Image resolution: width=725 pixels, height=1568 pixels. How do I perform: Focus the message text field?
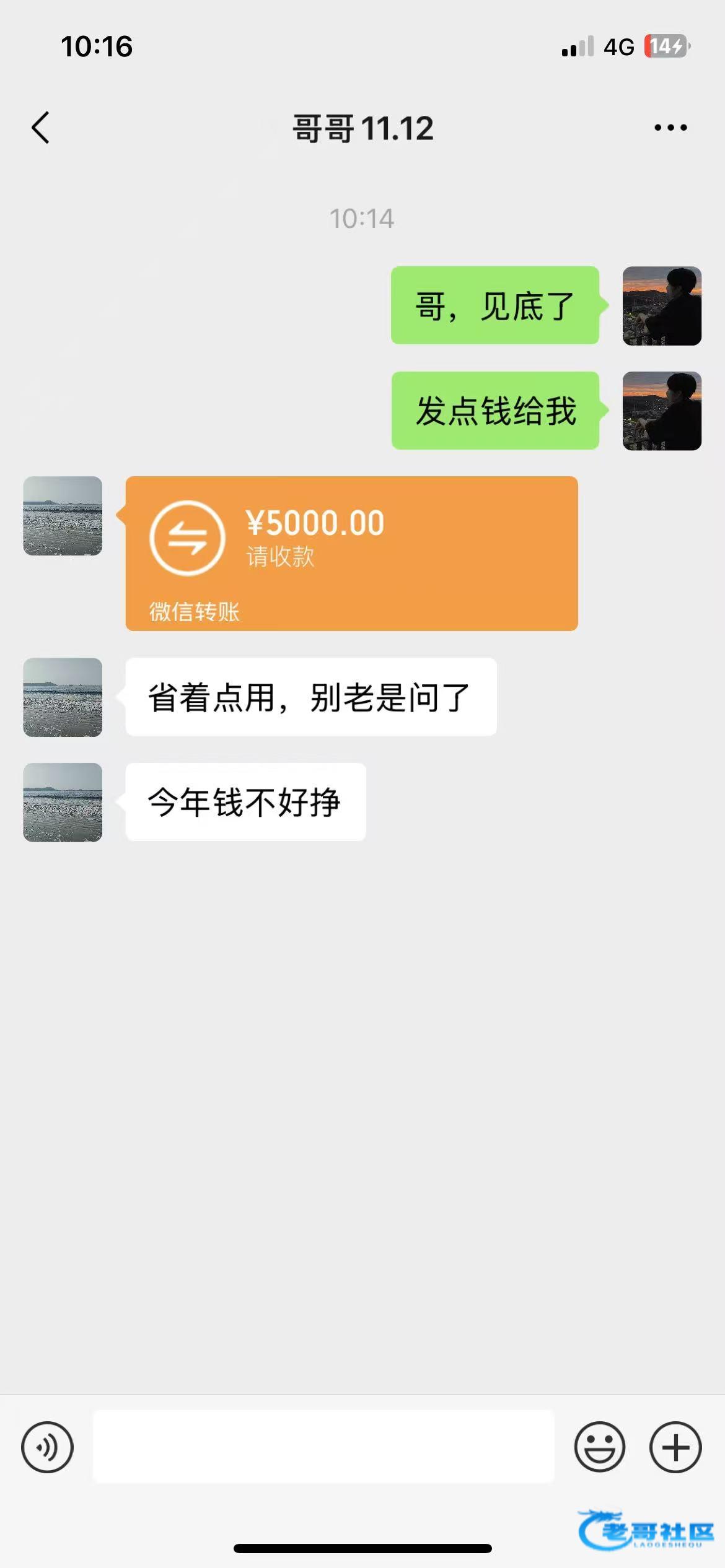323,1447
